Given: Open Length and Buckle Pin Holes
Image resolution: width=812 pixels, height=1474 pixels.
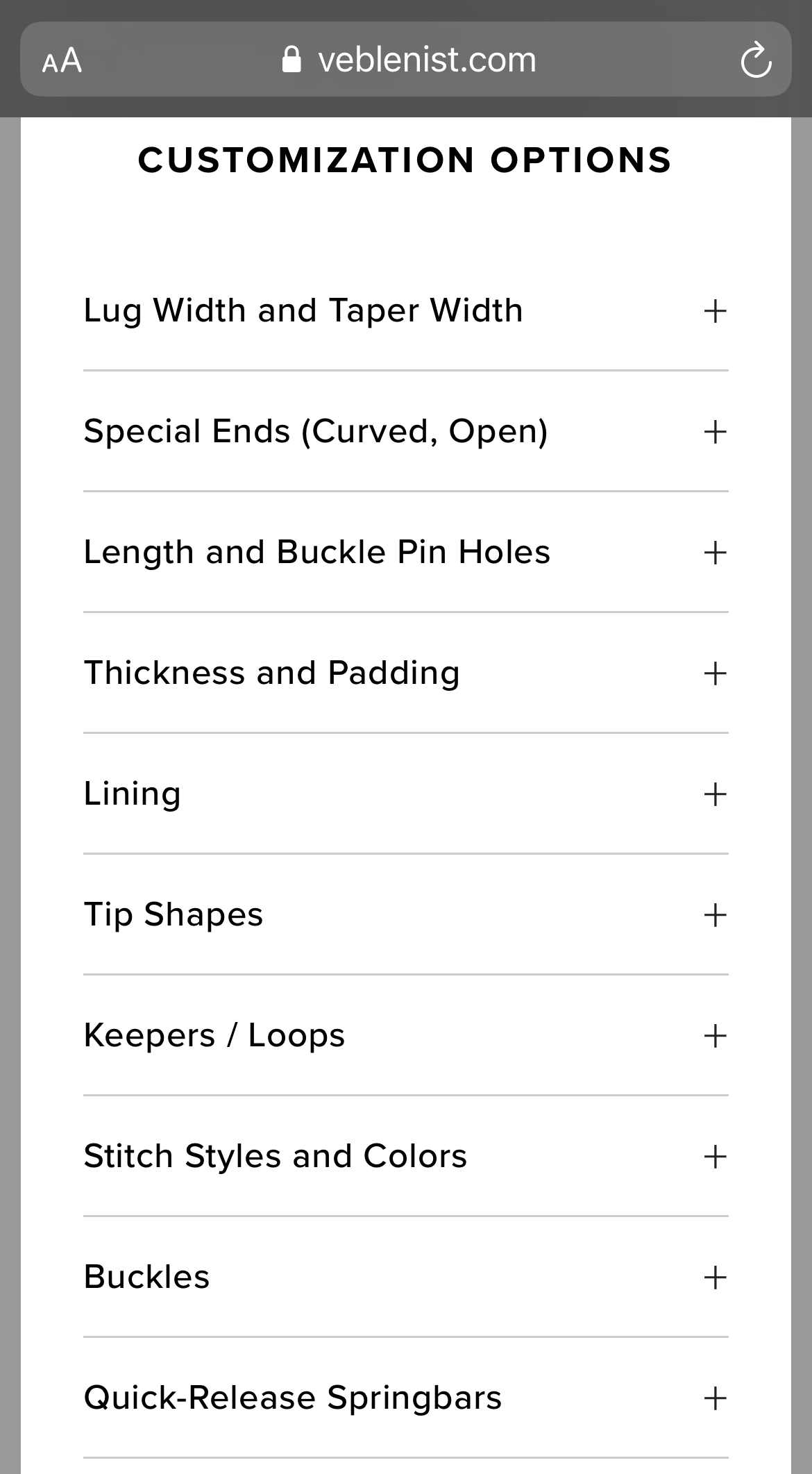Looking at the screenshot, I should [715, 553].
